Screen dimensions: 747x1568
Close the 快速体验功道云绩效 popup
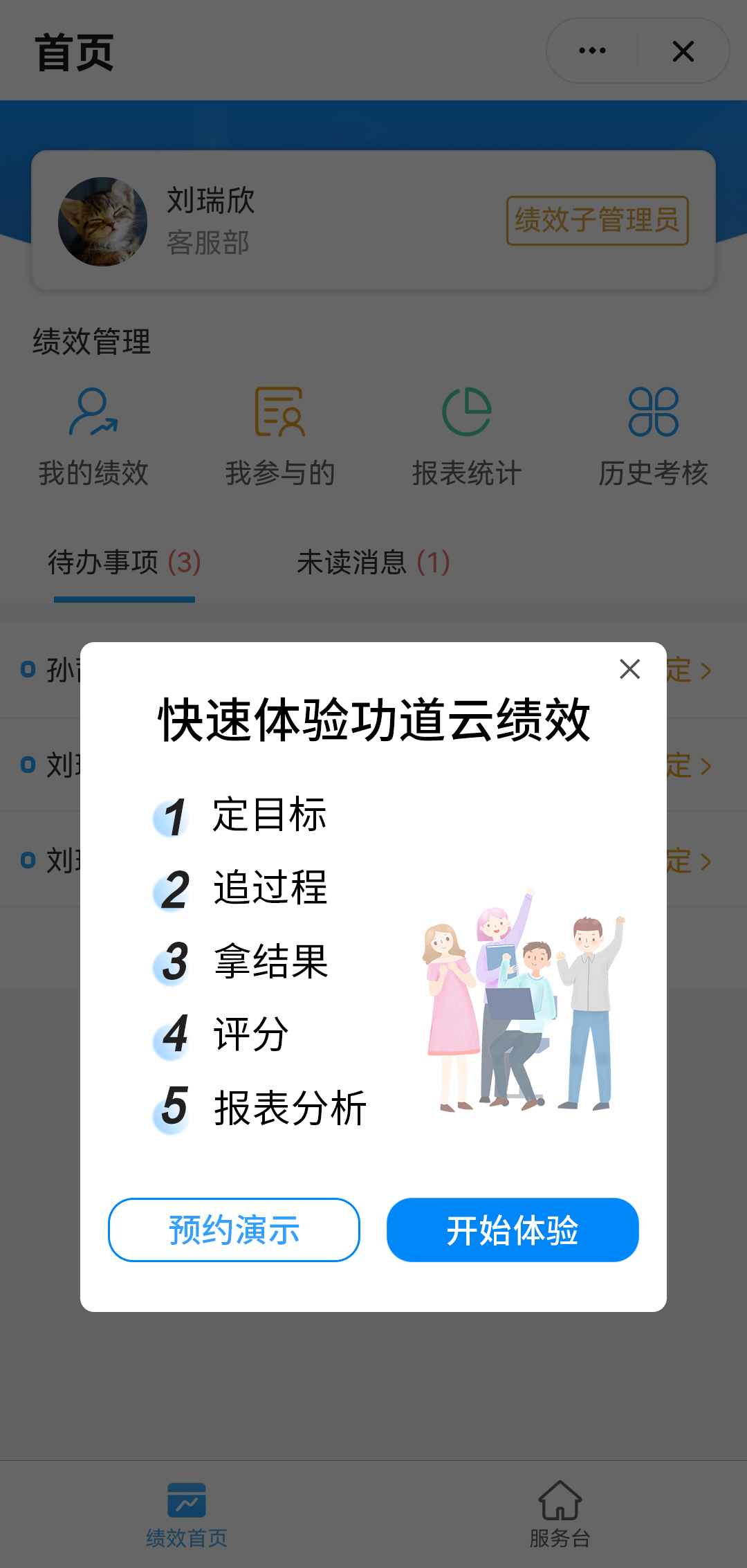[629, 669]
